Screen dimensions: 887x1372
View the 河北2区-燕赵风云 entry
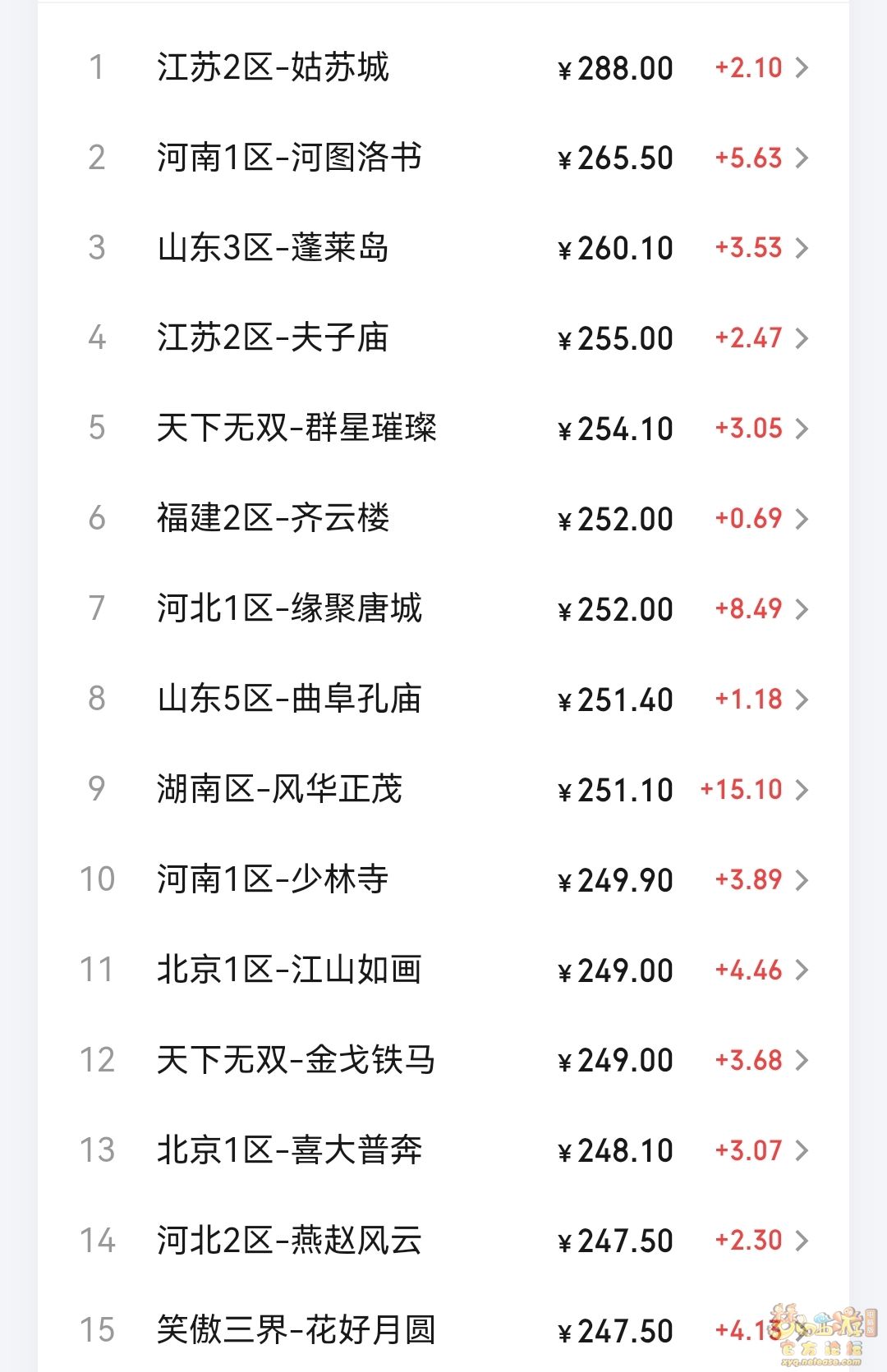click(x=443, y=1241)
